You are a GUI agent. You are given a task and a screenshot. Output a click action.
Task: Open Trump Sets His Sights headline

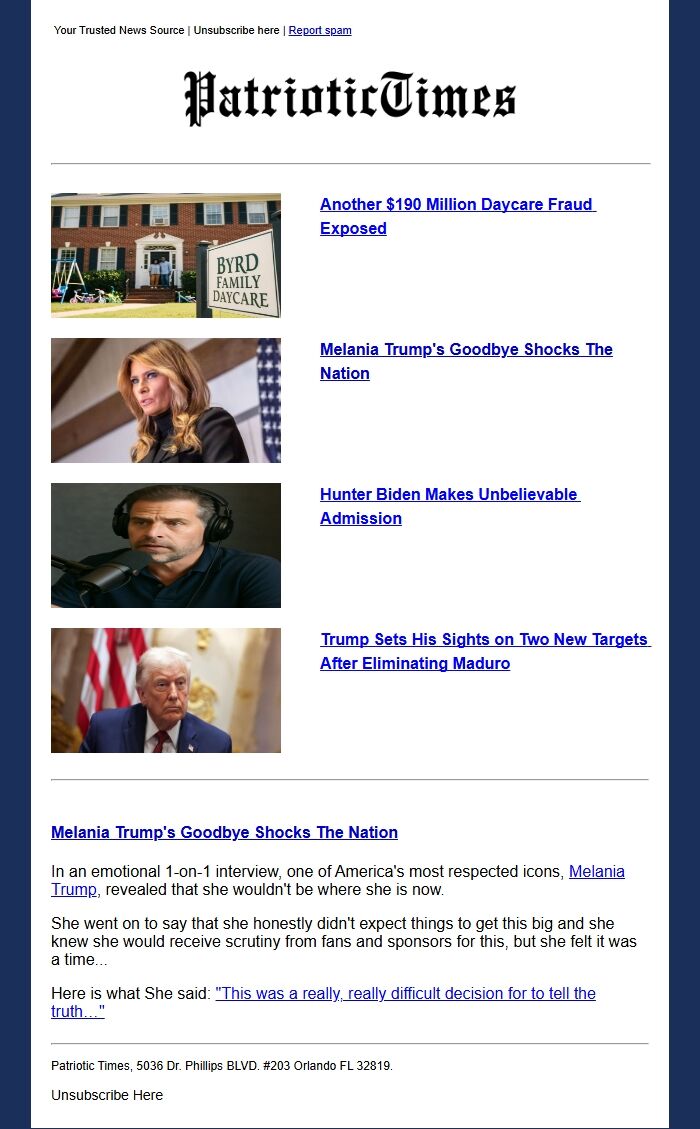[484, 651]
